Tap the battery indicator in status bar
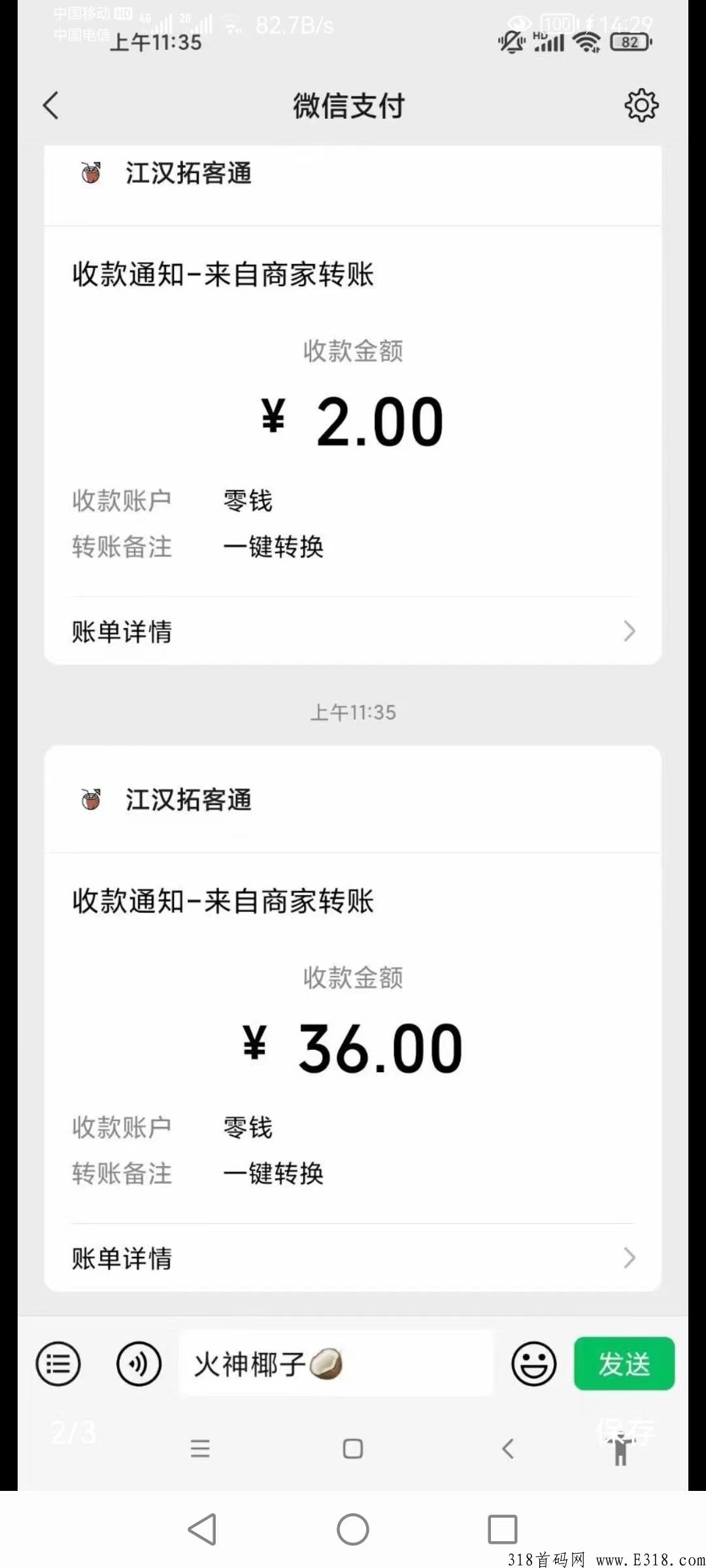706x1568 pixels. click(x=629, y=42)
